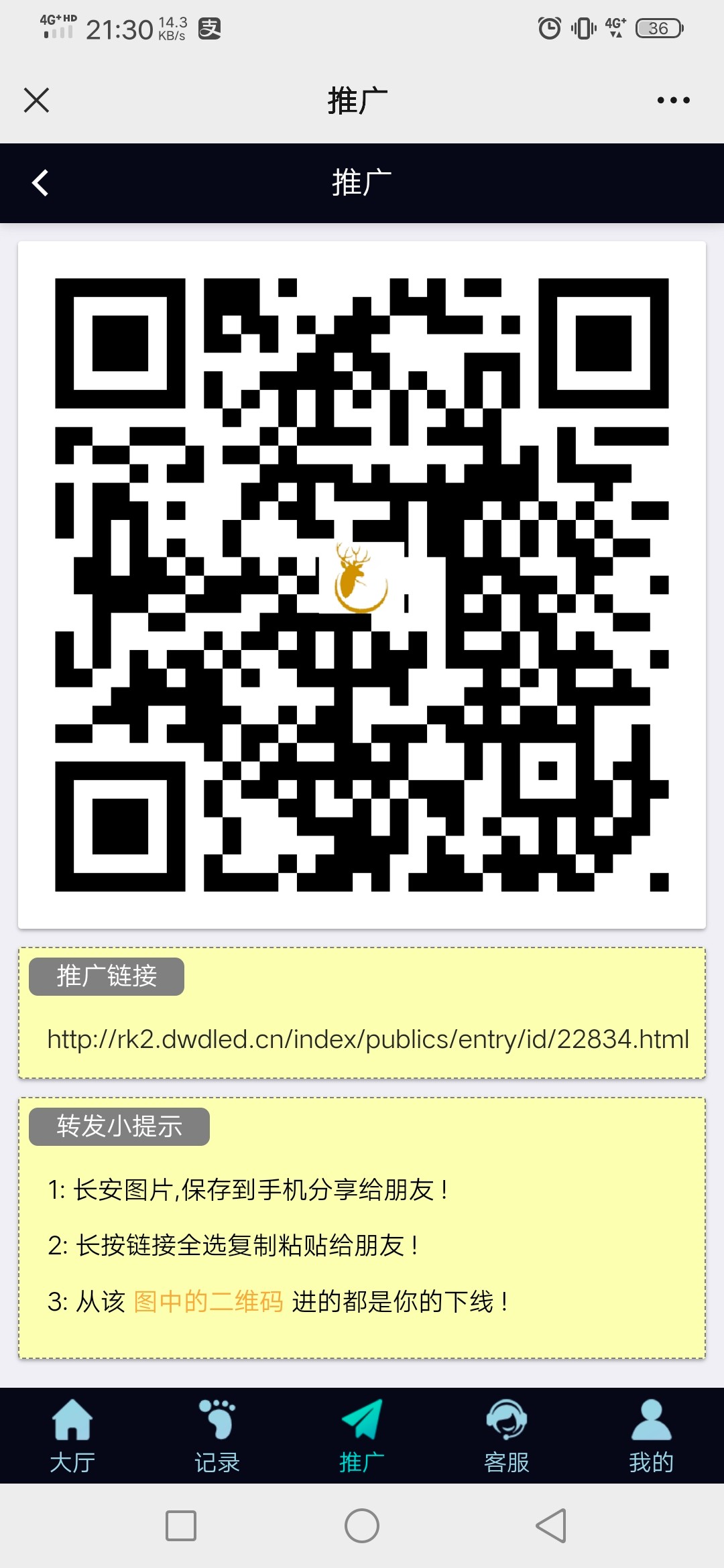724x1568 pixels.
Task: Tap the system back triangle
Action: click(551, 1526)
